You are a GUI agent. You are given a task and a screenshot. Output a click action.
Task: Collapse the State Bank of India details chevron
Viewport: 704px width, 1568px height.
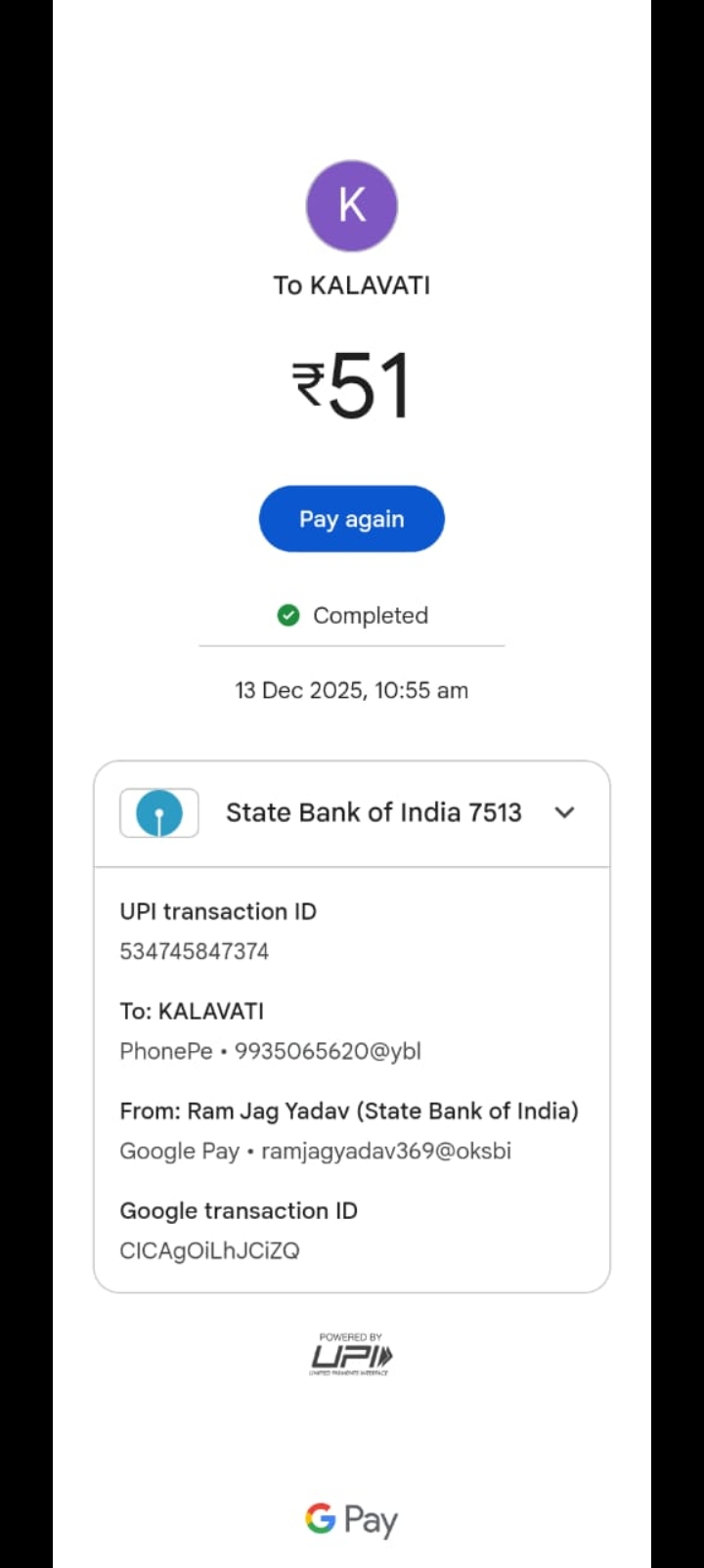point(564,812)
